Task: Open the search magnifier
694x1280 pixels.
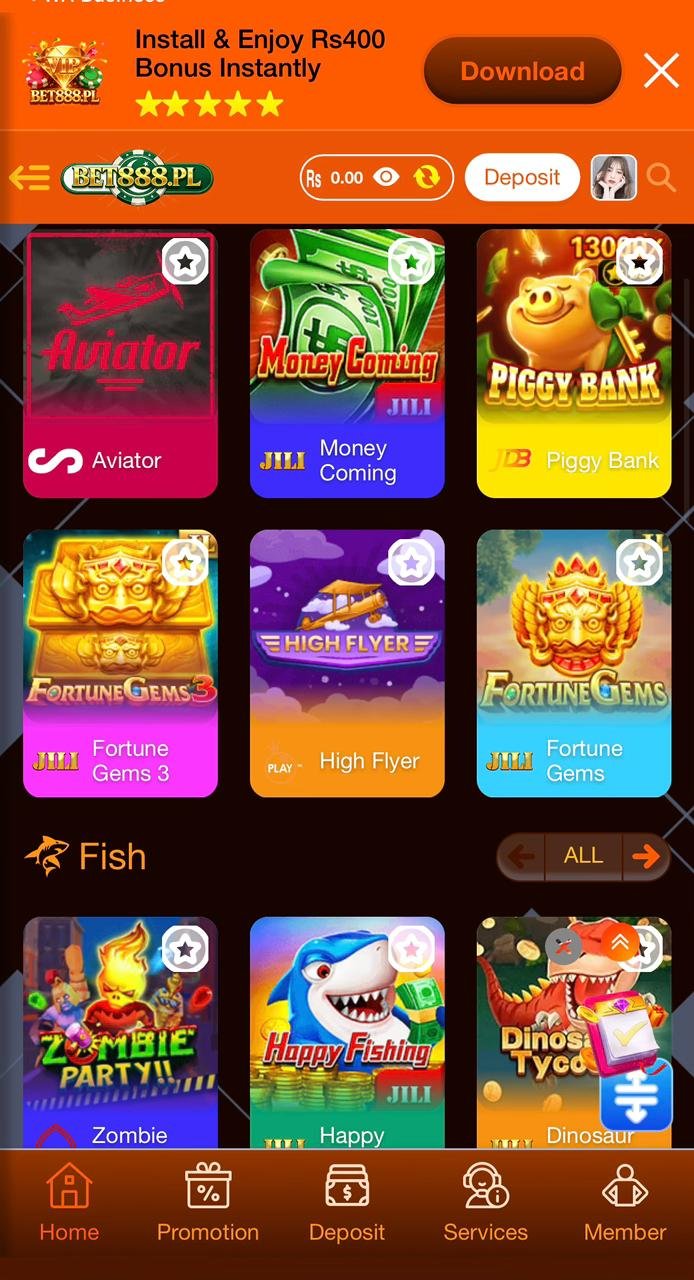Action: [661, 178]
